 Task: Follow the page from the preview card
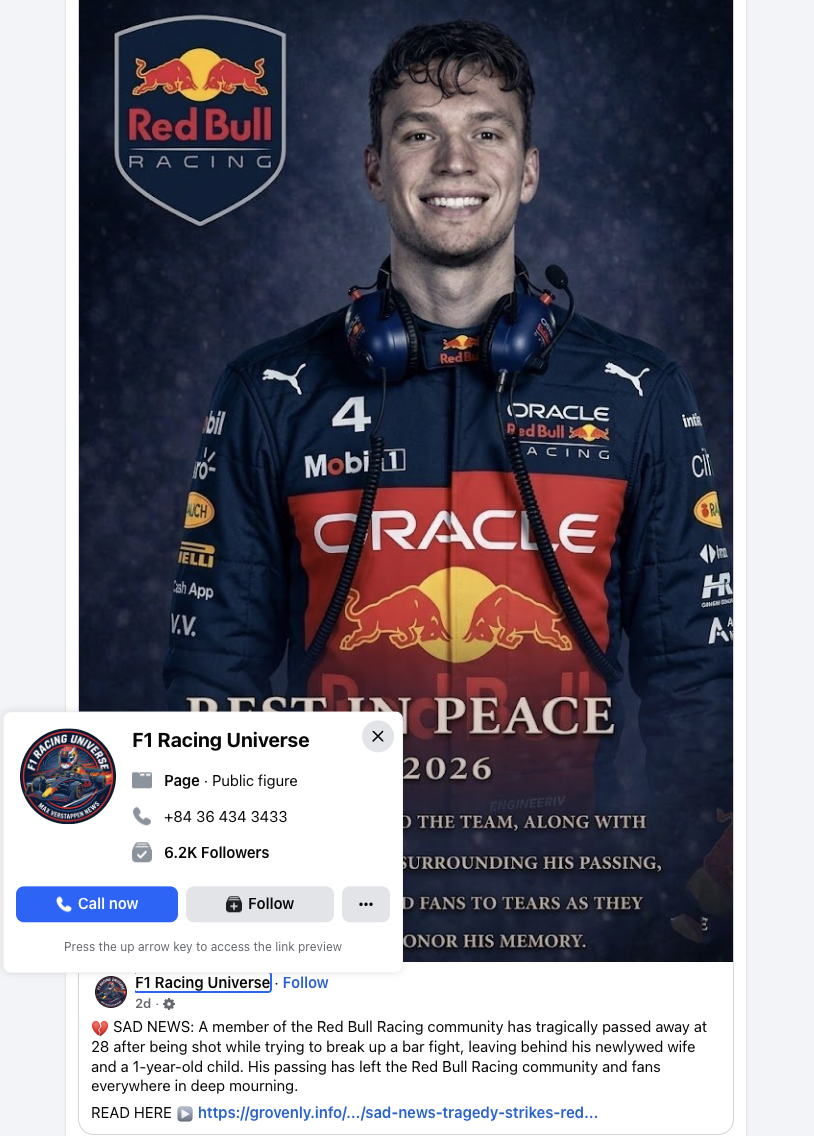coord(260,904)
